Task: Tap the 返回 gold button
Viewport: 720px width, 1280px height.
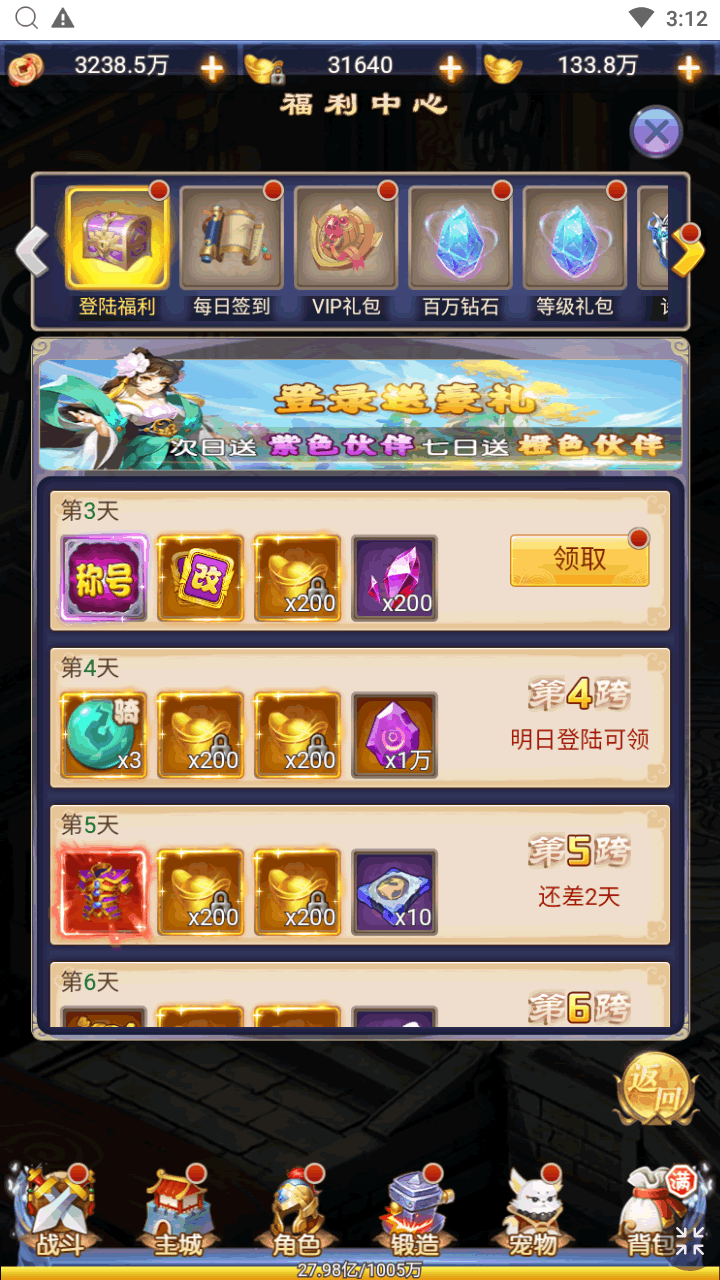Action: (654, 1092)
